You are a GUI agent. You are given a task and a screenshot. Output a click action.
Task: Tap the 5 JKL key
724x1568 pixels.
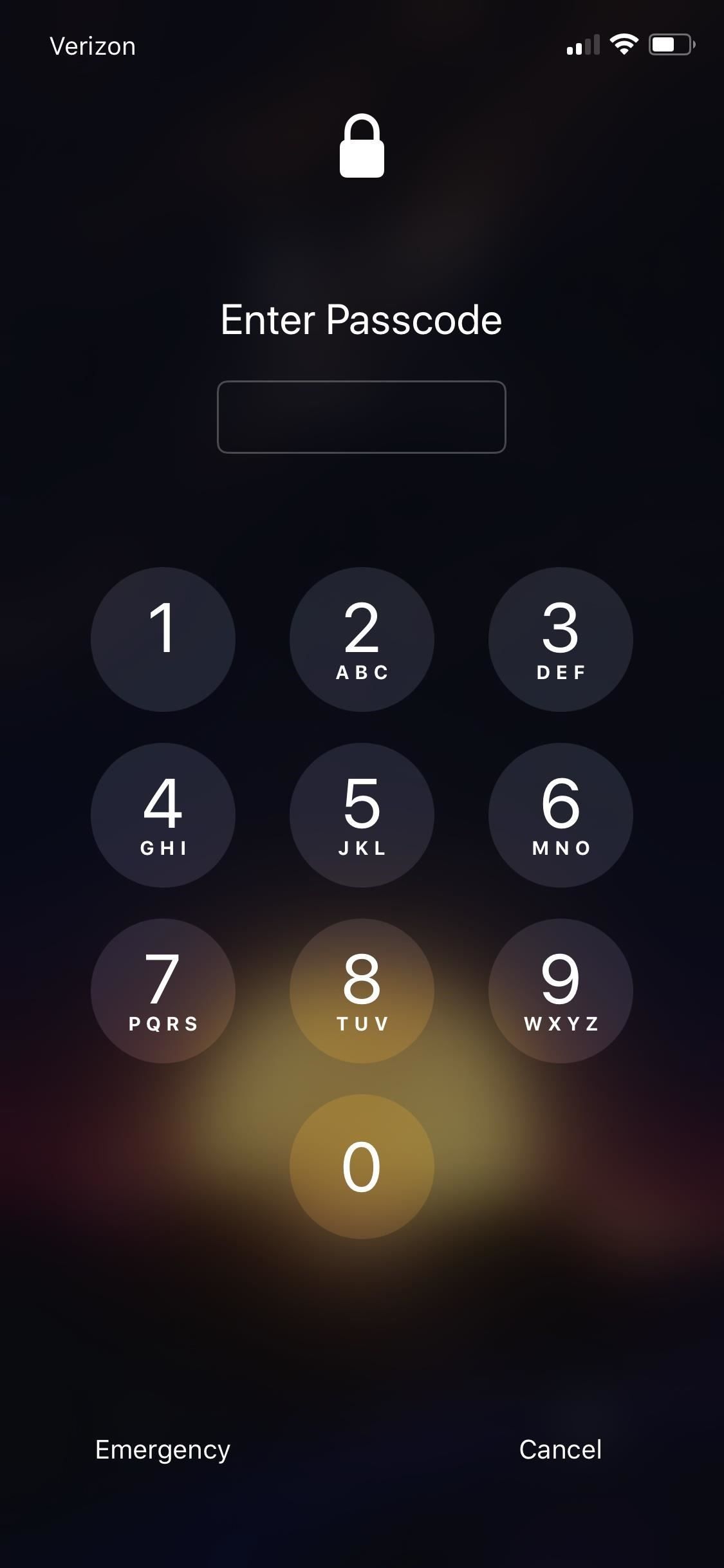[x=362, y=815]
